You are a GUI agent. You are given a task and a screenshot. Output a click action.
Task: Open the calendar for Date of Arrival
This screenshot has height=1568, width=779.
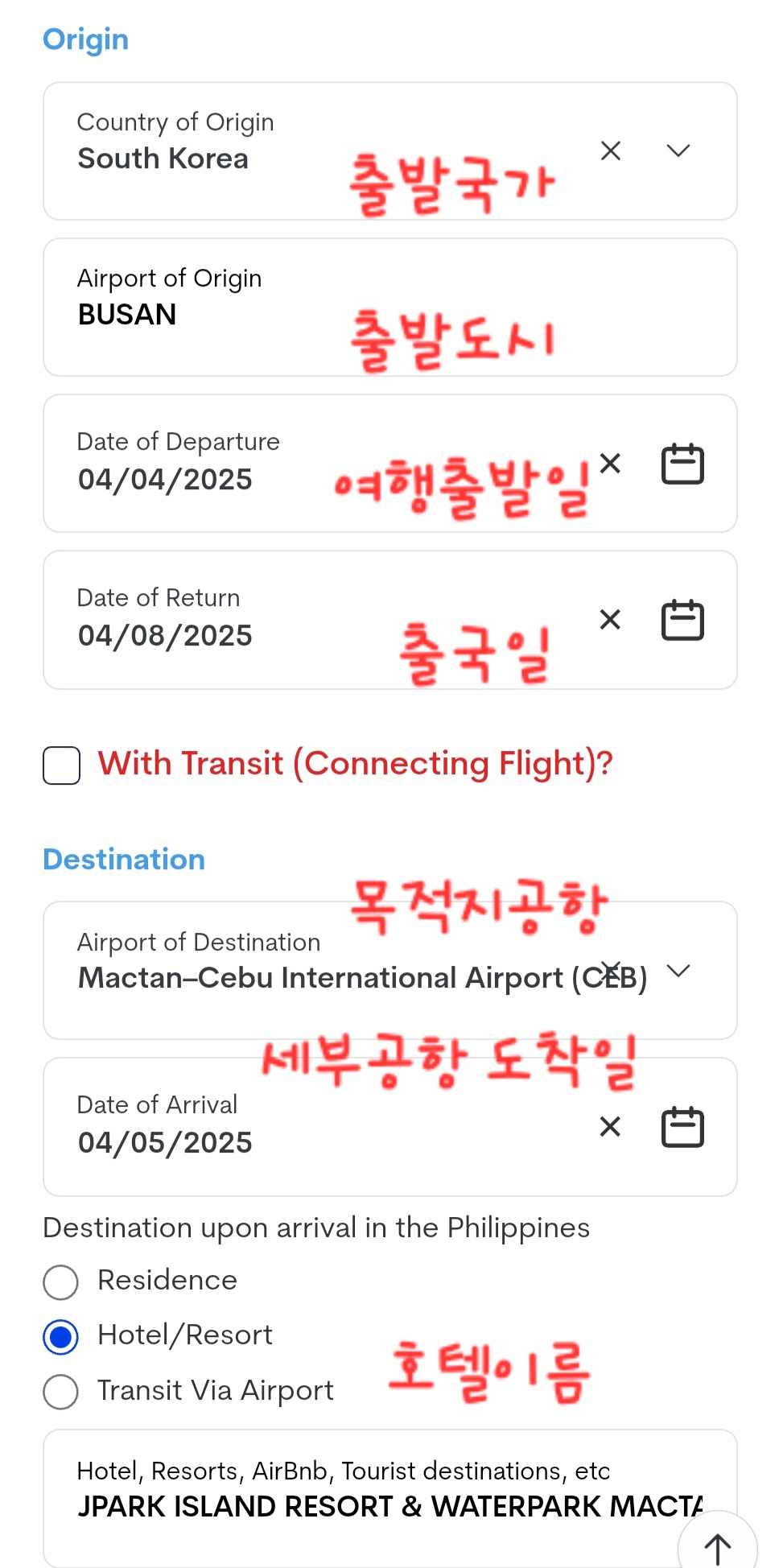(681, 1126)
